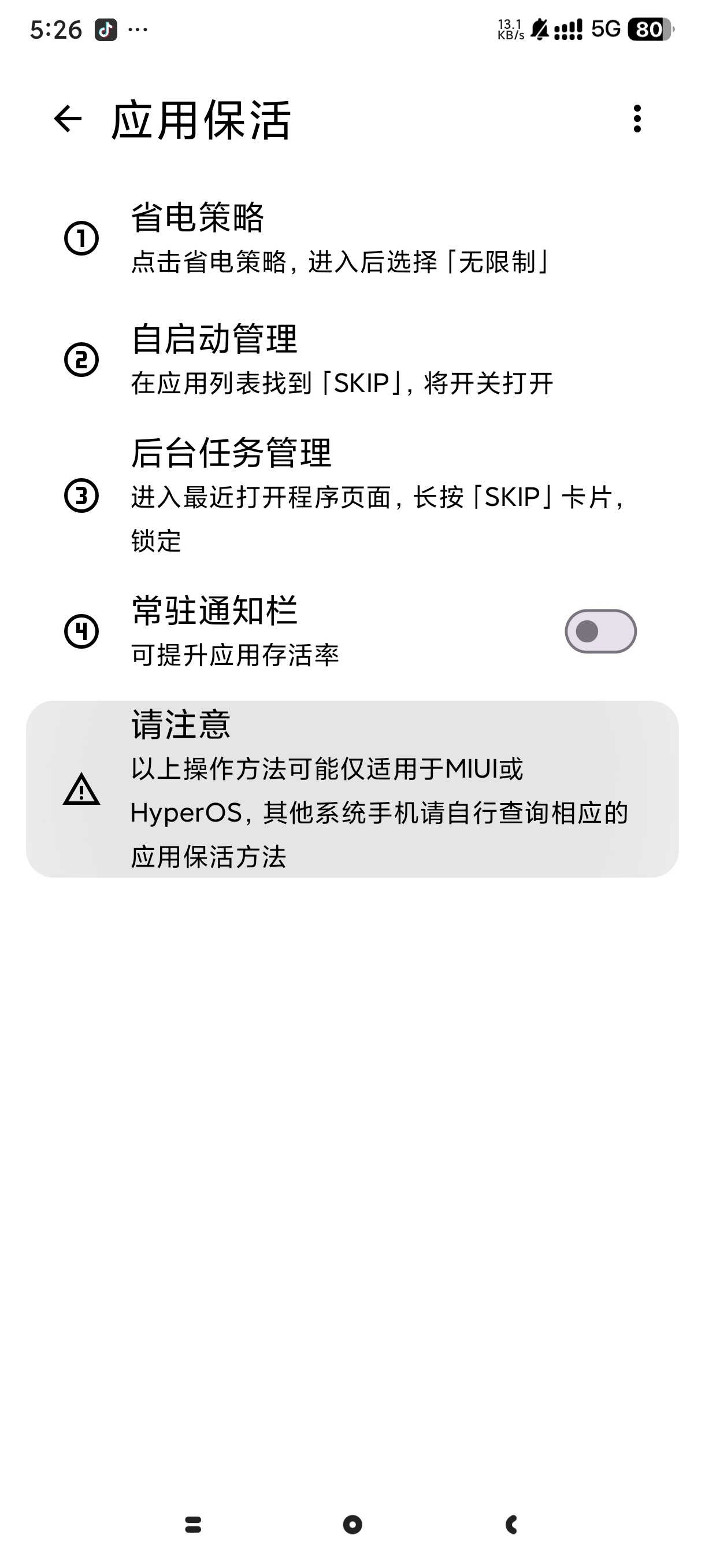Viewport: 705px width, 1568px height.
Task: Tap the system home button
Action: 352,1524
